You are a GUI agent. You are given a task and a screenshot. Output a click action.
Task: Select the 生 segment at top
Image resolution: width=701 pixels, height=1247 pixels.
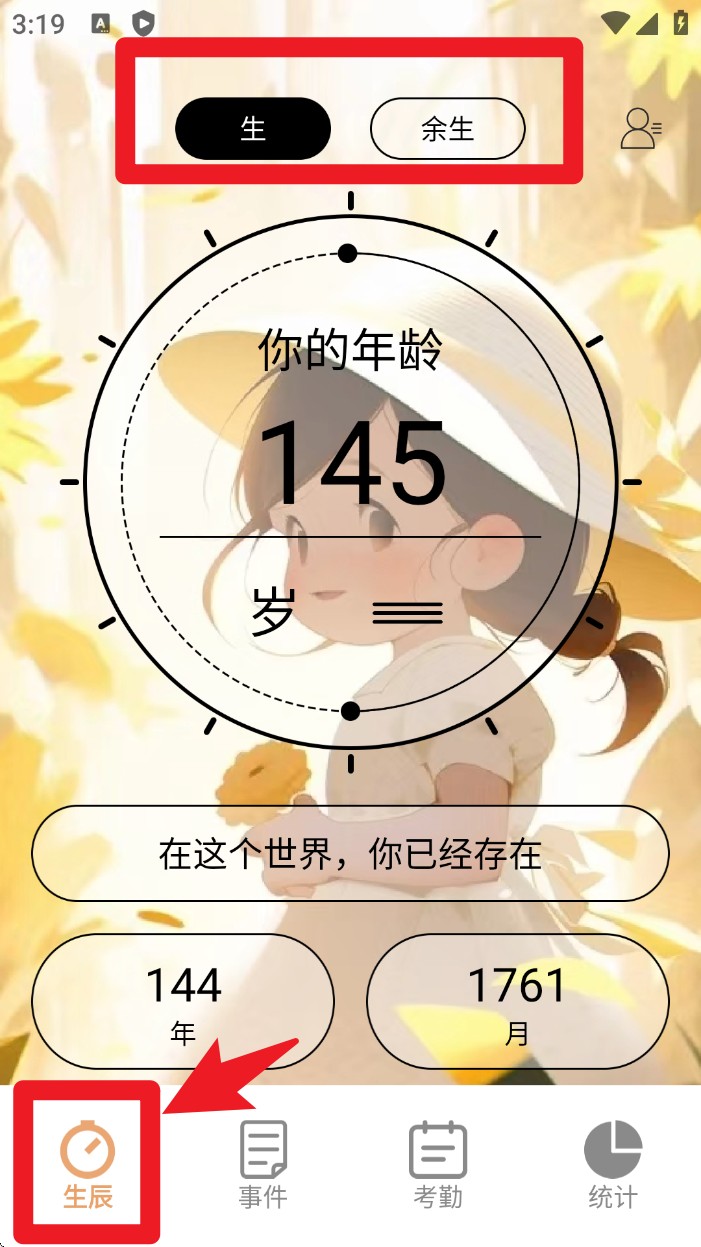click(252, 129)
